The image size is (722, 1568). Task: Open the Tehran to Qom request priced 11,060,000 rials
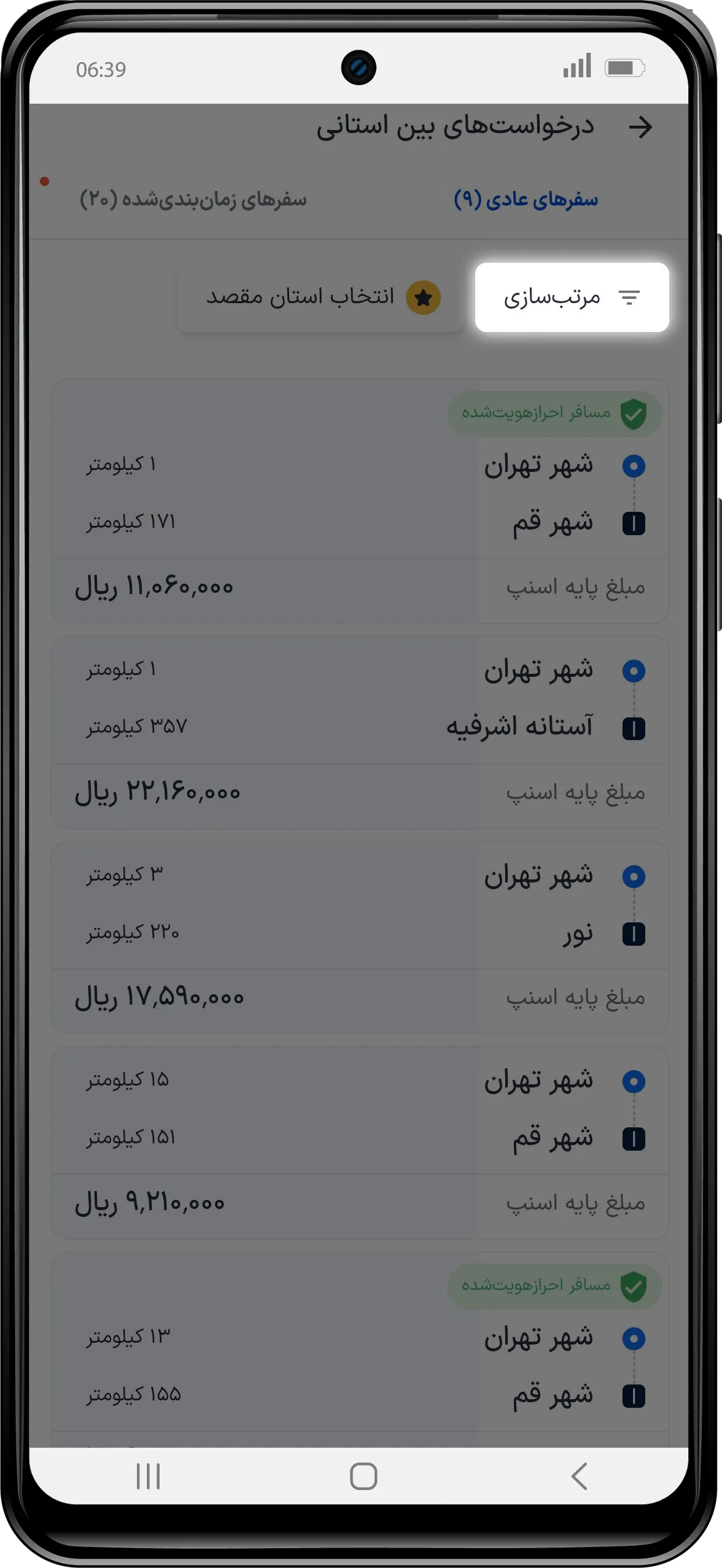[x=360, y=501]
